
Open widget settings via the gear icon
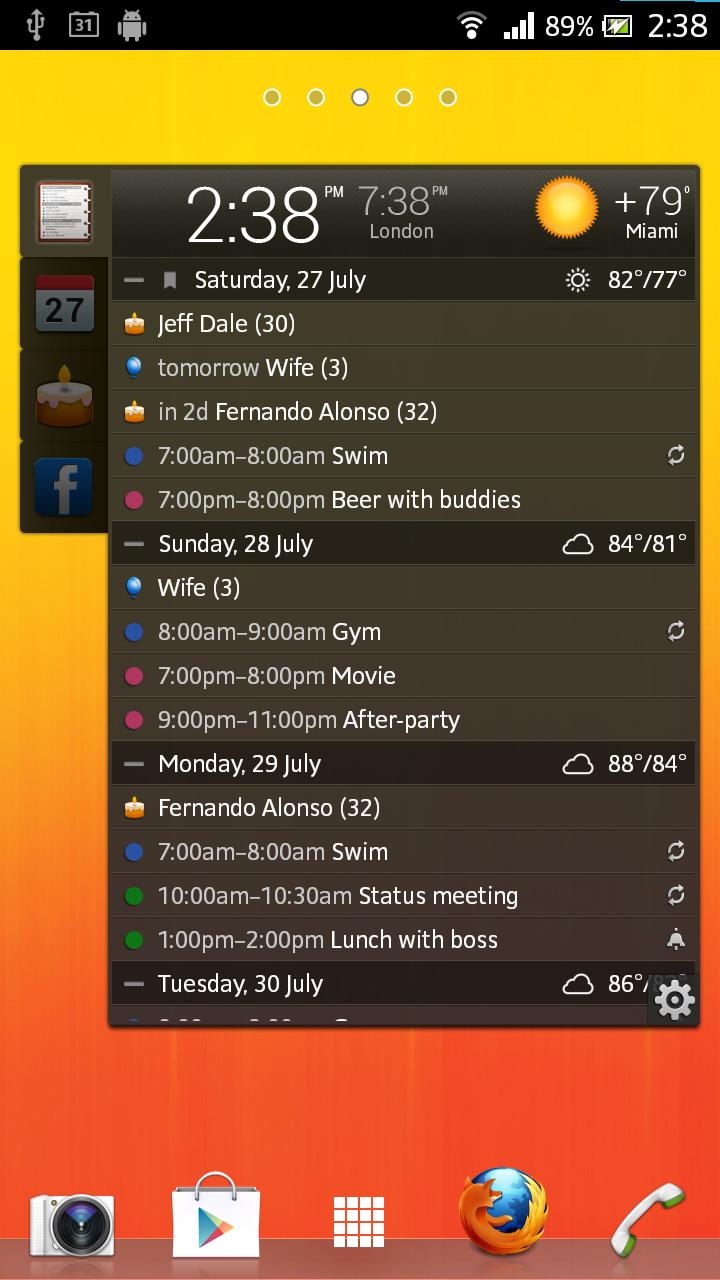point(675,999)
